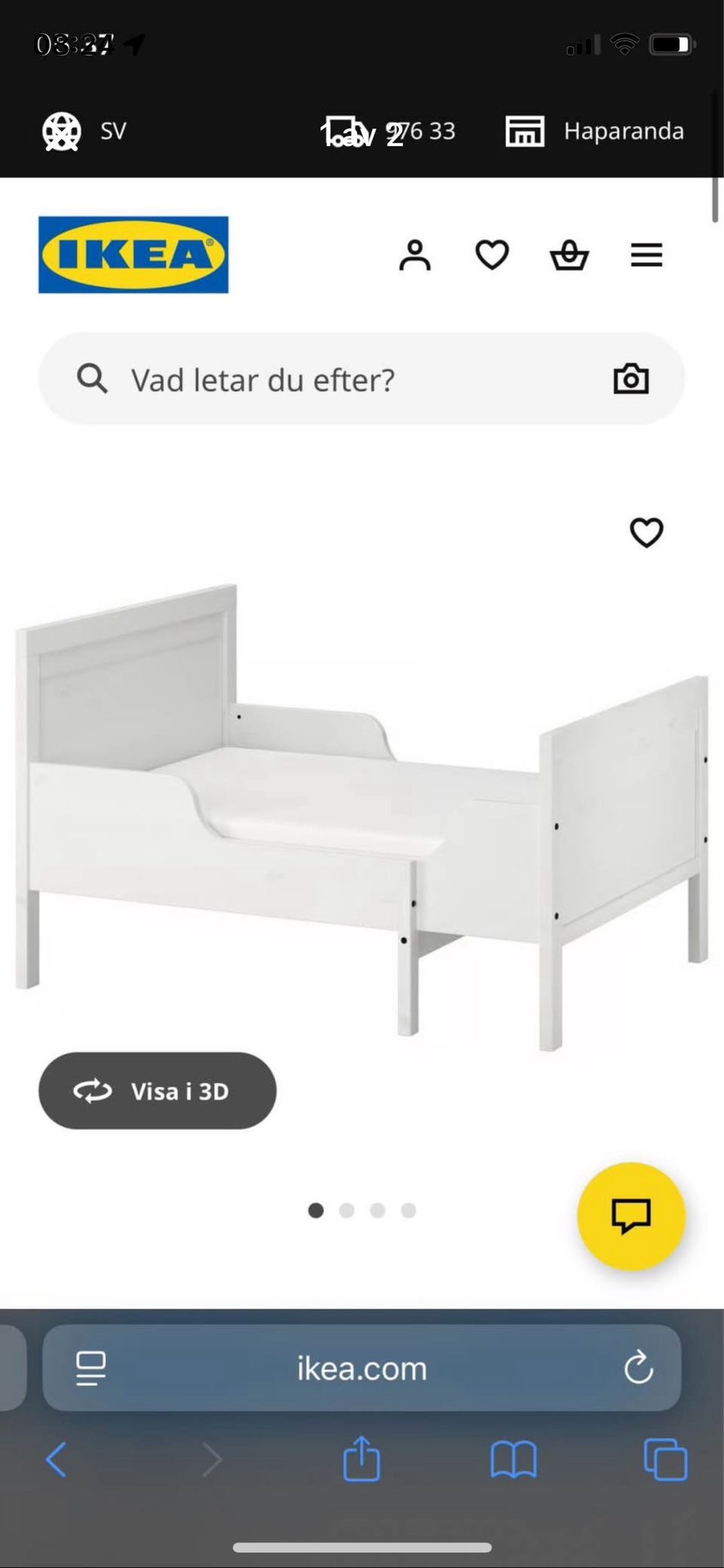Search by photo with camera icon
The width and height of the screenshot is (724, 1568).
pyautogui.click(x=630, y=379)
